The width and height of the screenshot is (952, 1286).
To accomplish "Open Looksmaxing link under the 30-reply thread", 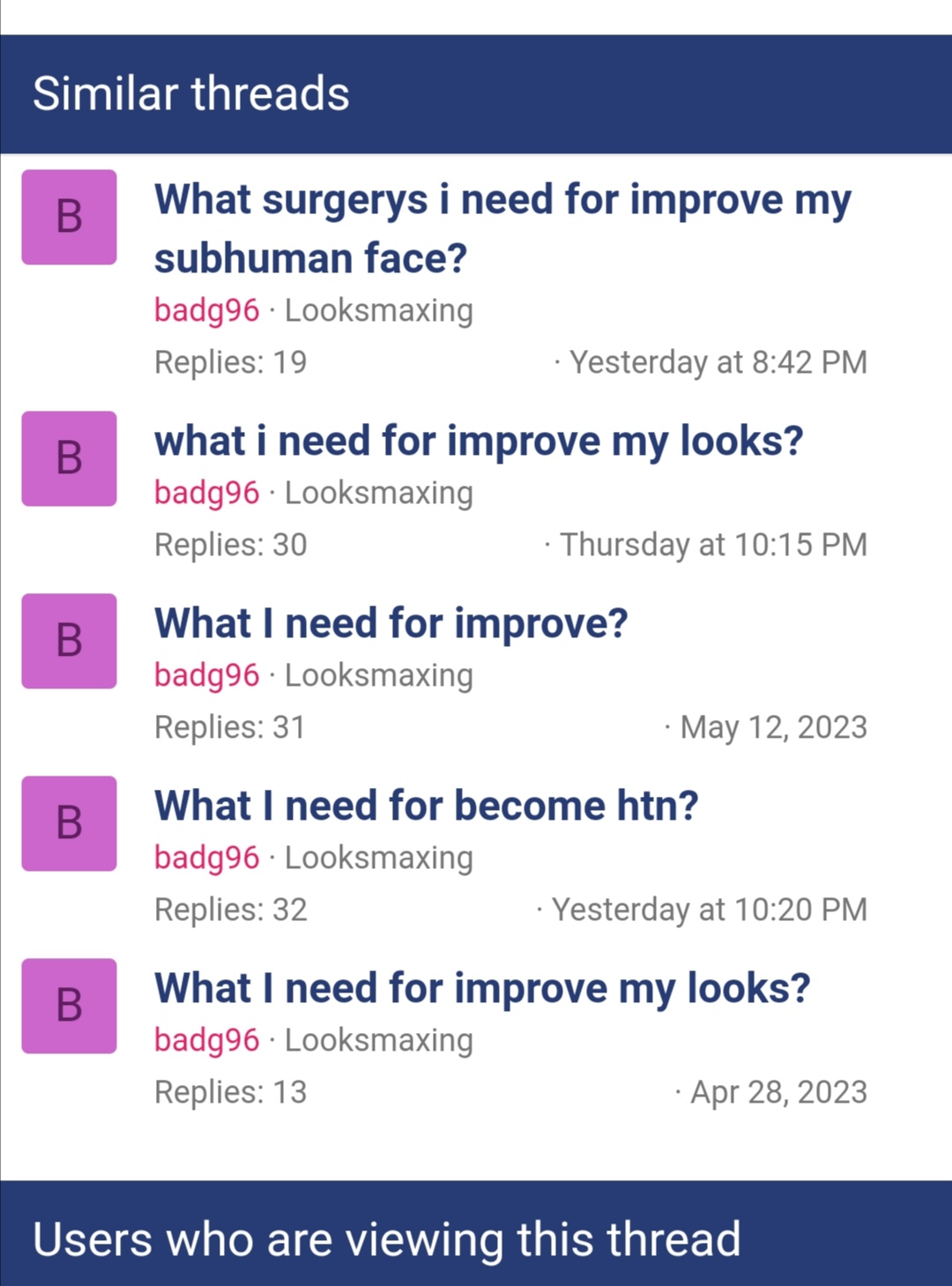I will 378,493.
